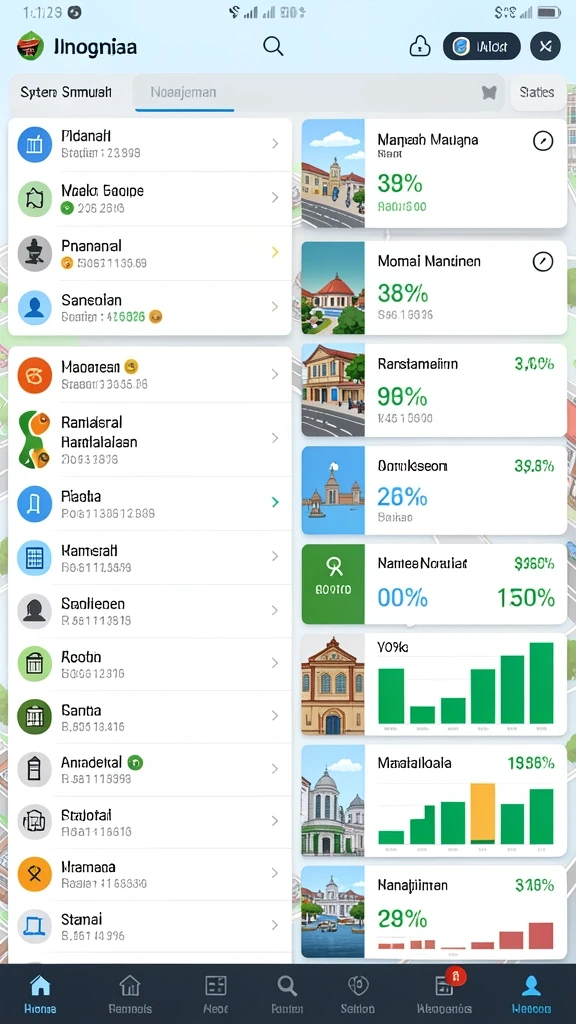This screenshot has width=576, height=1024.
Task: Open the search magnifier in the top bar
Action: pyautogui.click(x=273, y=46)
